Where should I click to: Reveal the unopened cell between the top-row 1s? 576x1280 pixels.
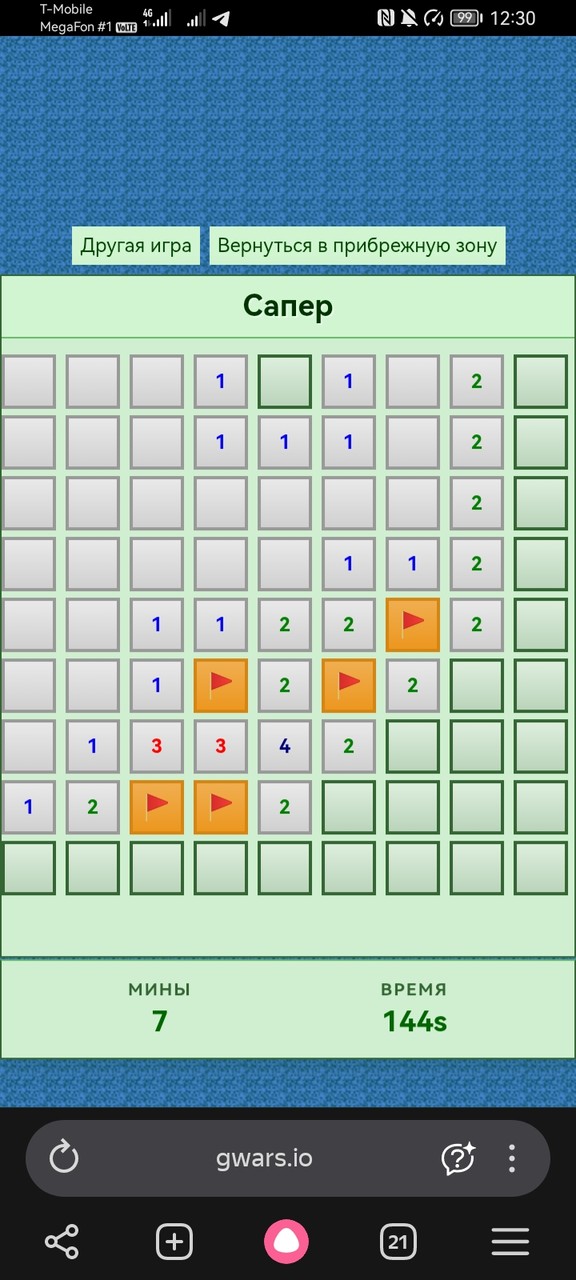(x=285, y=381)
